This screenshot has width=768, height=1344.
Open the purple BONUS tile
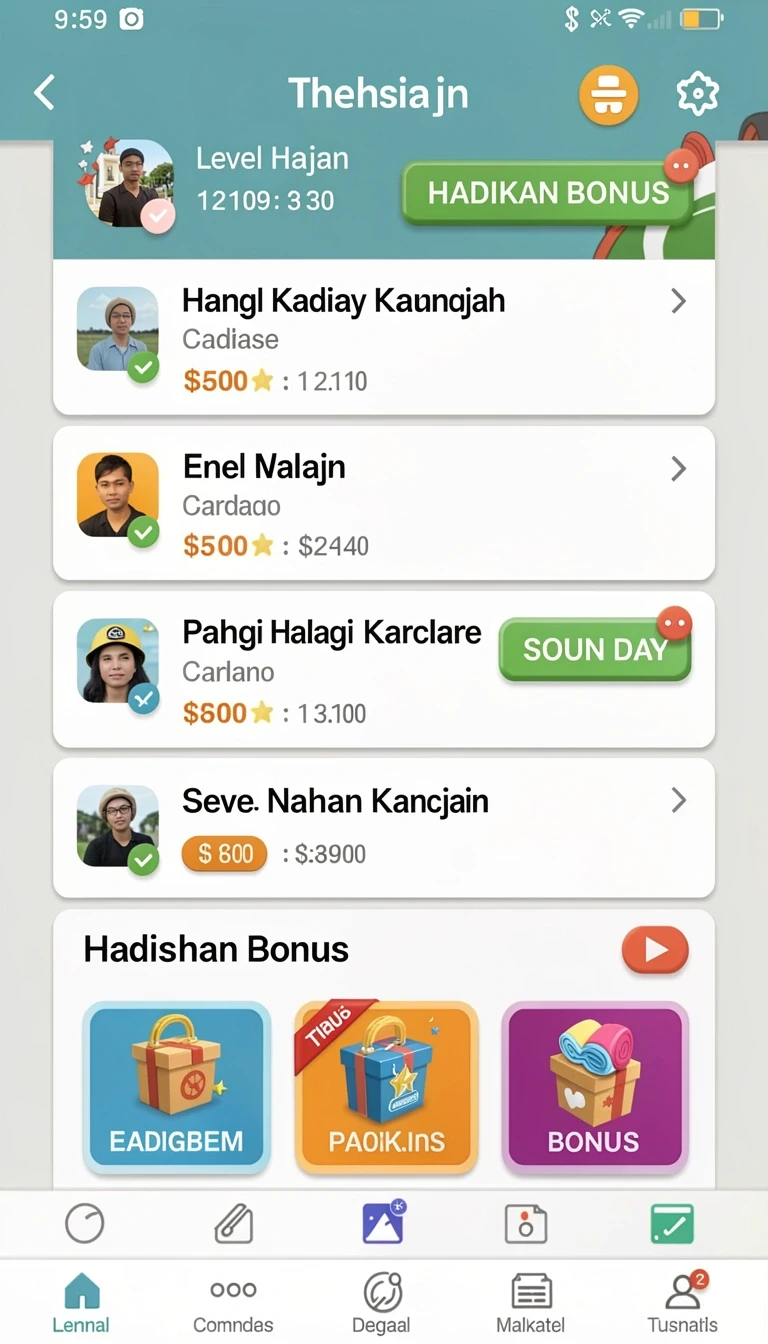pyautogui.click(x=594, y=1087)
